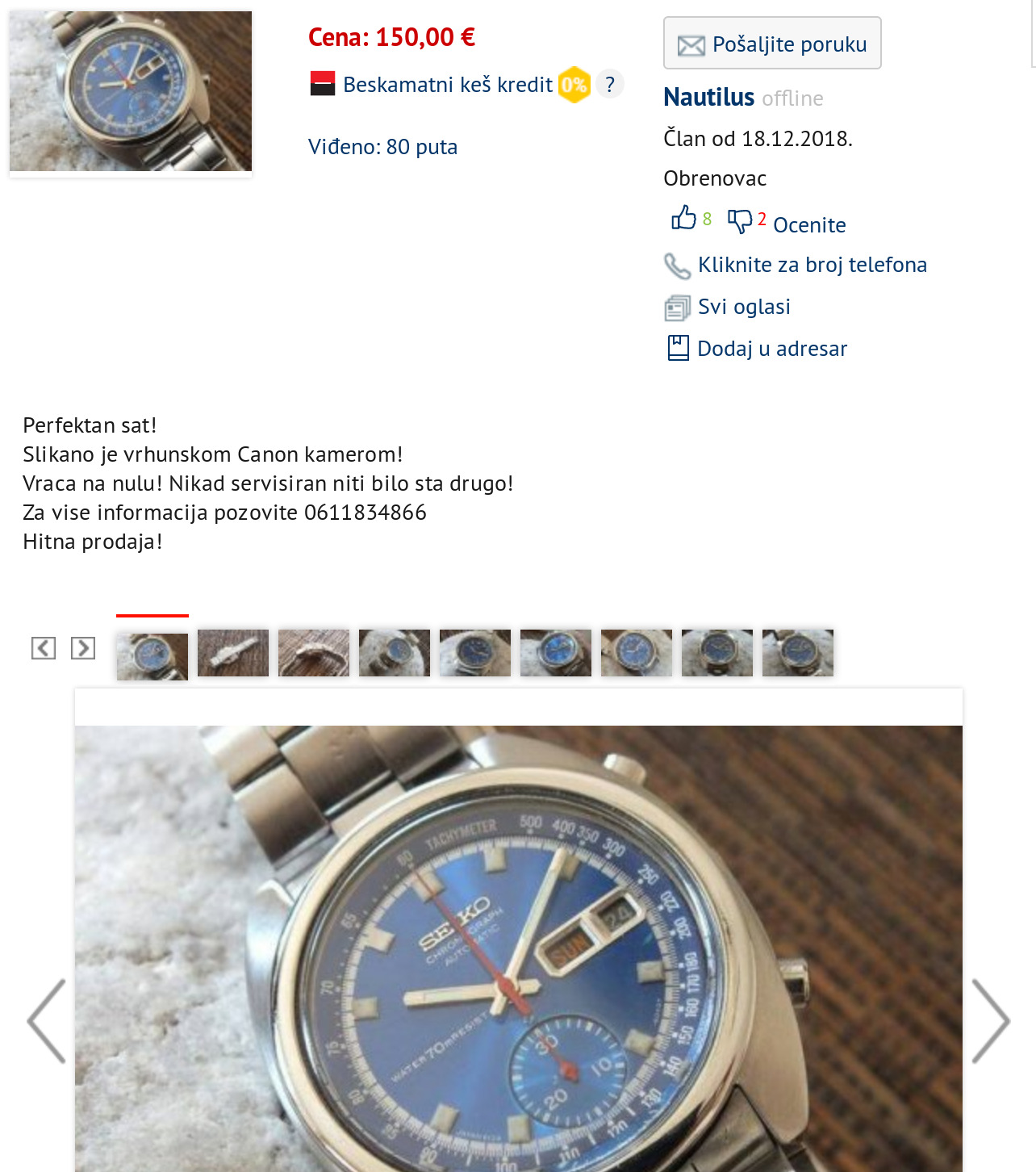Screen dimensions: 1036x1172
Task: Select the last gallery thumbnail
Action: (798, 653)
